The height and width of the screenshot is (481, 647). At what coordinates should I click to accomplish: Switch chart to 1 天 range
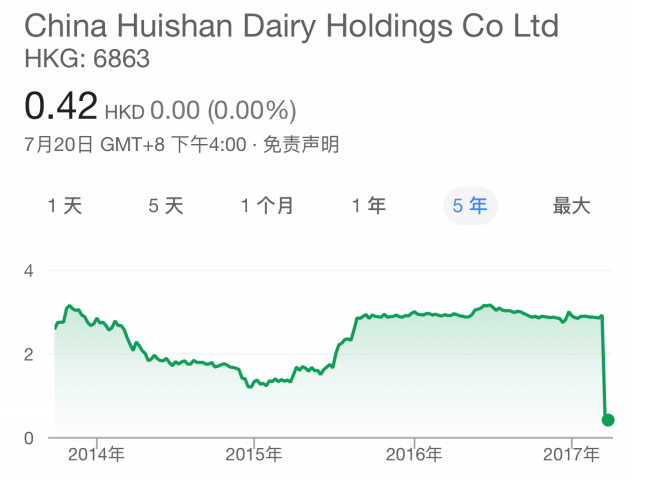65,206
